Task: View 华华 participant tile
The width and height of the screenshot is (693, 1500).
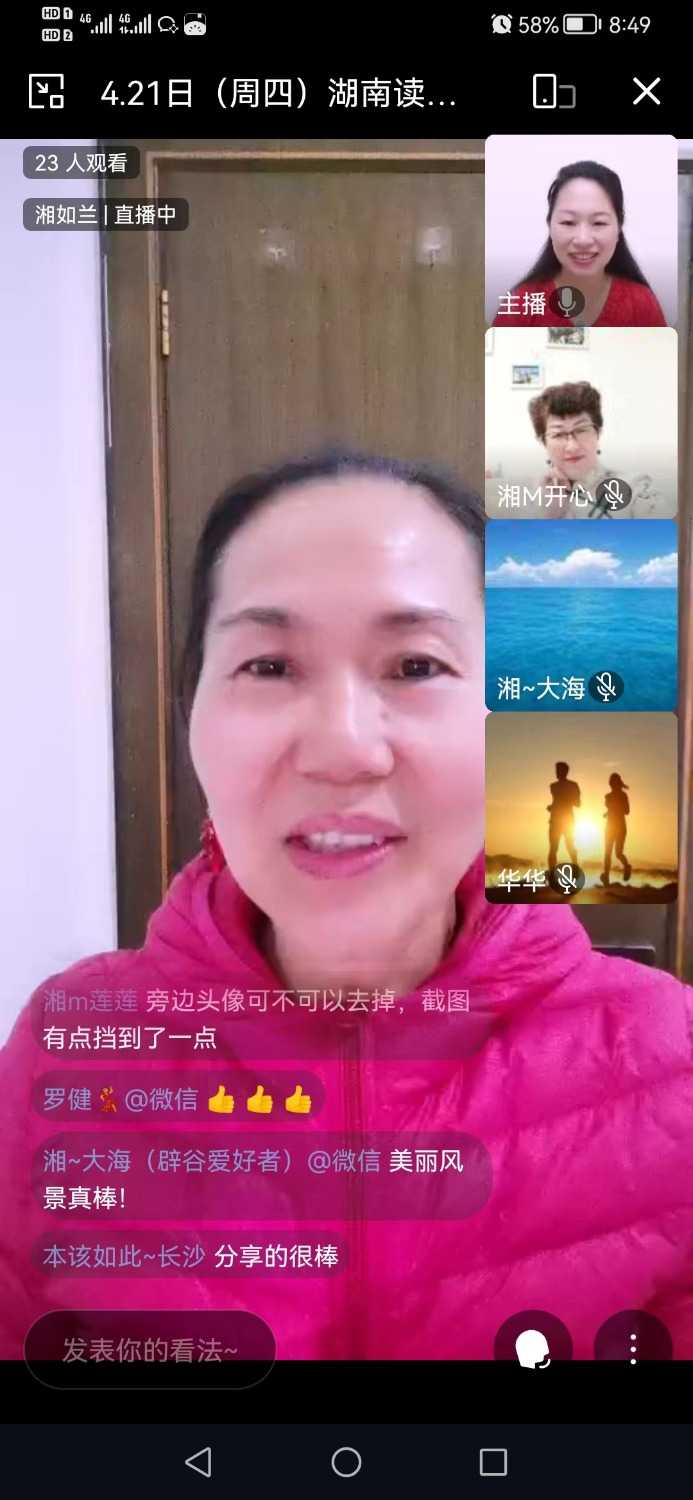Action: (581, 806)
